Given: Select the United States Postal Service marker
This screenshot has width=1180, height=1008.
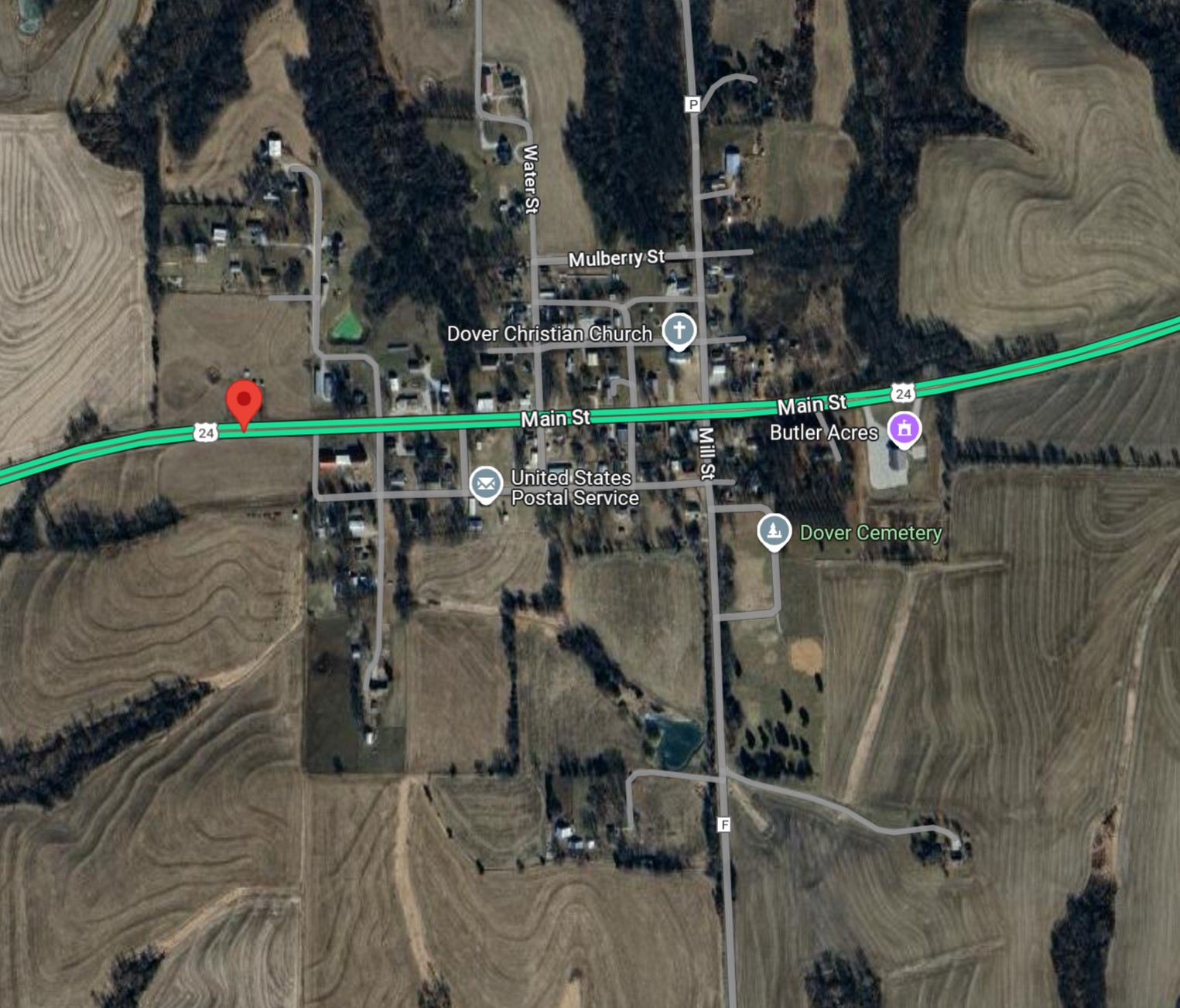Looking at the screenshot, I should pyautogui.click(x=486, y=485).
